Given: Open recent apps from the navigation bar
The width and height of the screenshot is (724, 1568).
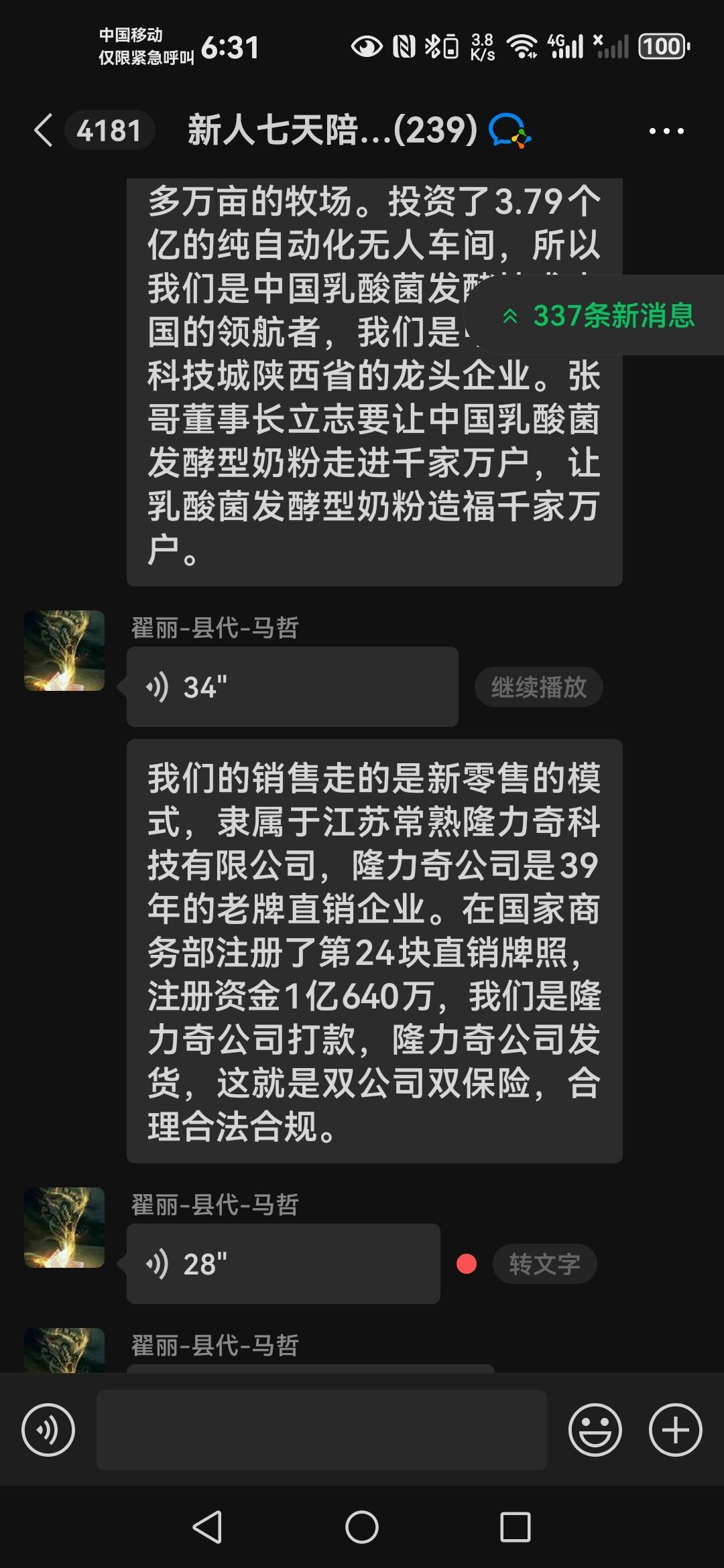Looking at the screenshot, I should point(515,1527).
